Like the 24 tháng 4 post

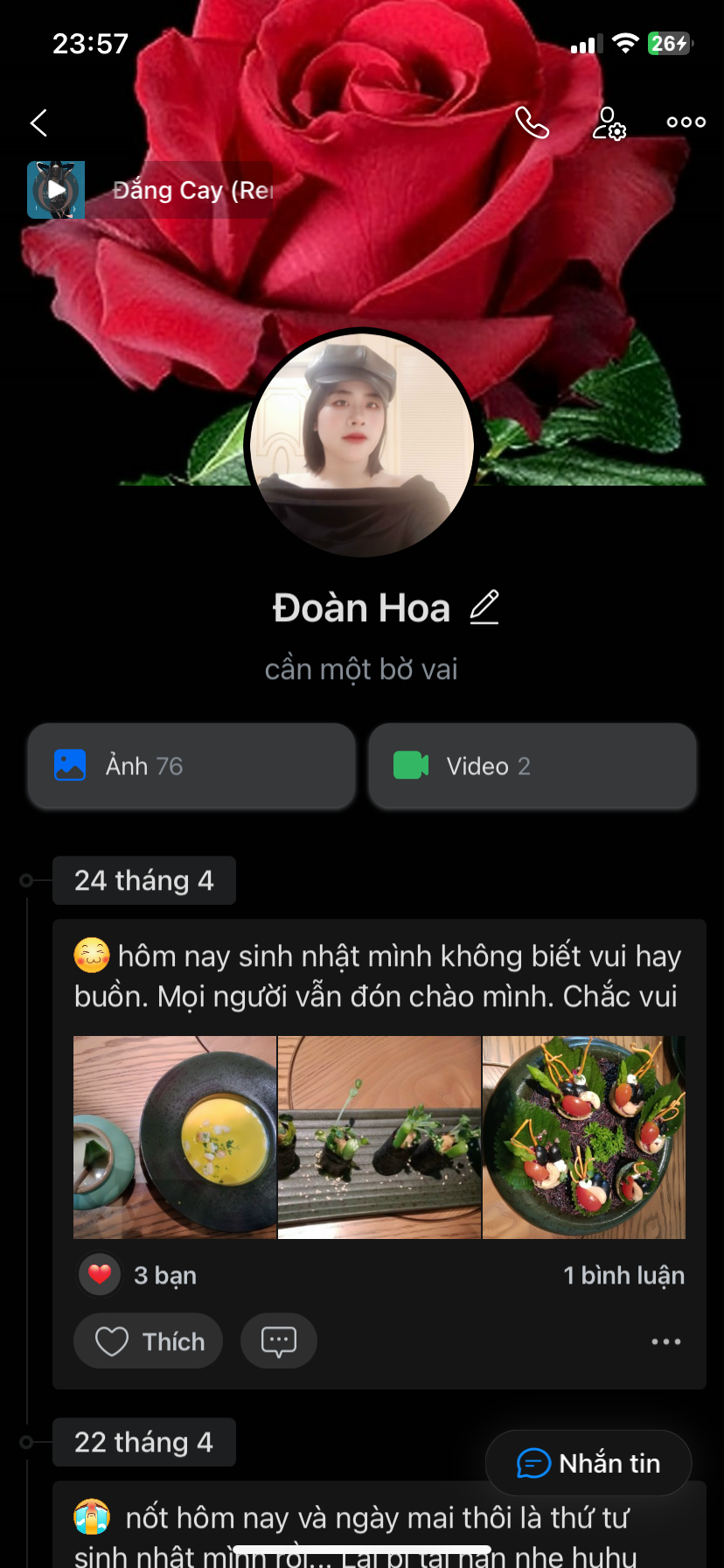pos(148,1340)
